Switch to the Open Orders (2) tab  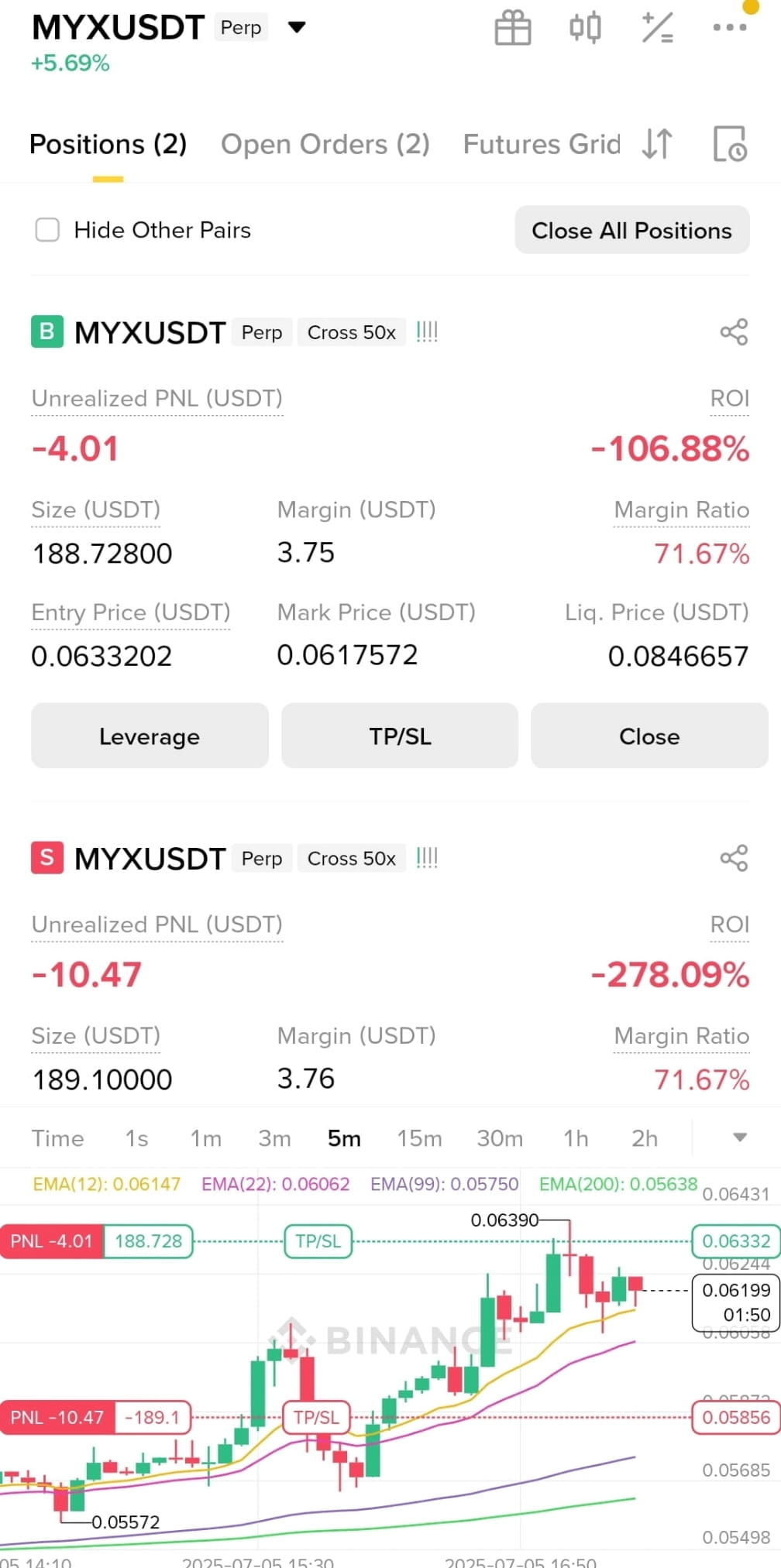click(325, 144)
